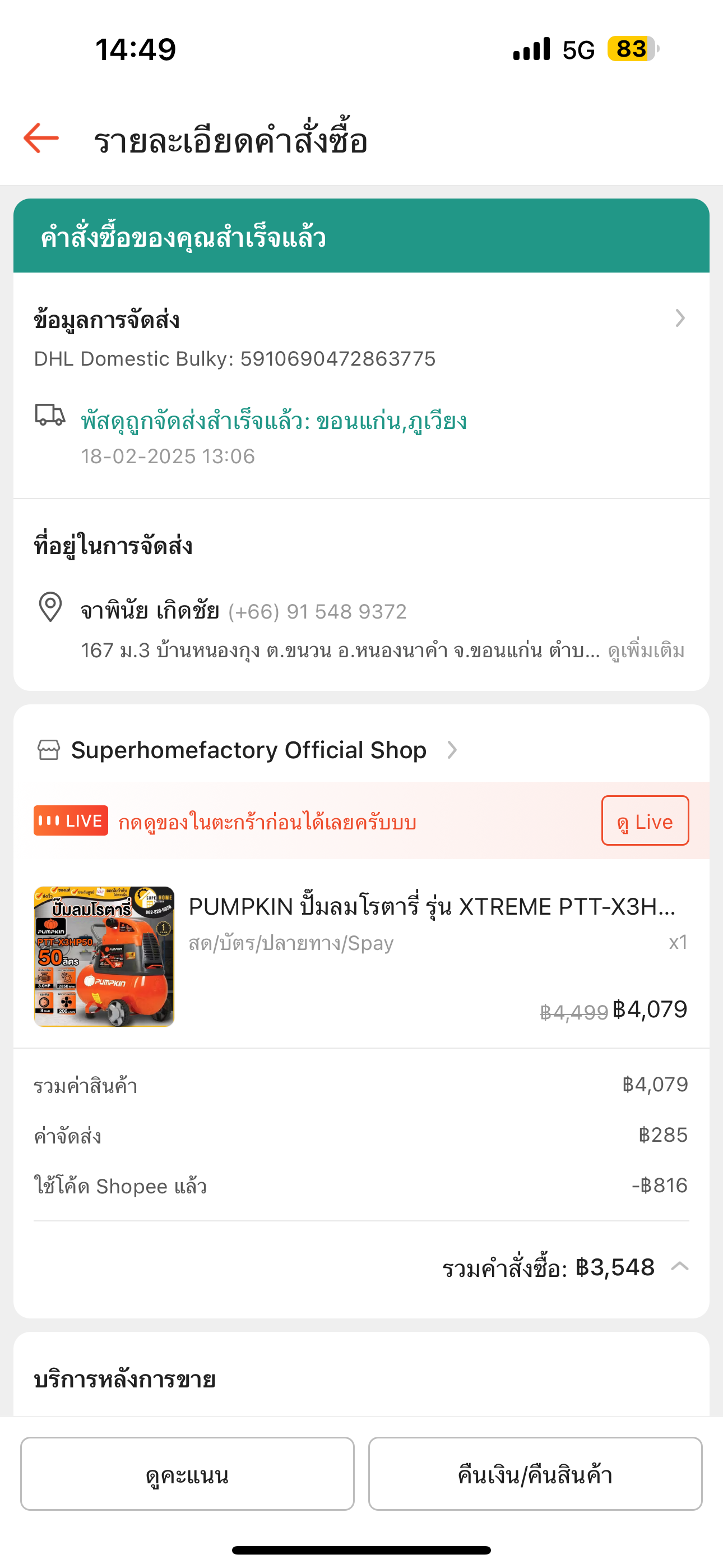The image size is (723, 1568).
Task: Tap the ดูคะแนน button
Action: coord(187,1474)
